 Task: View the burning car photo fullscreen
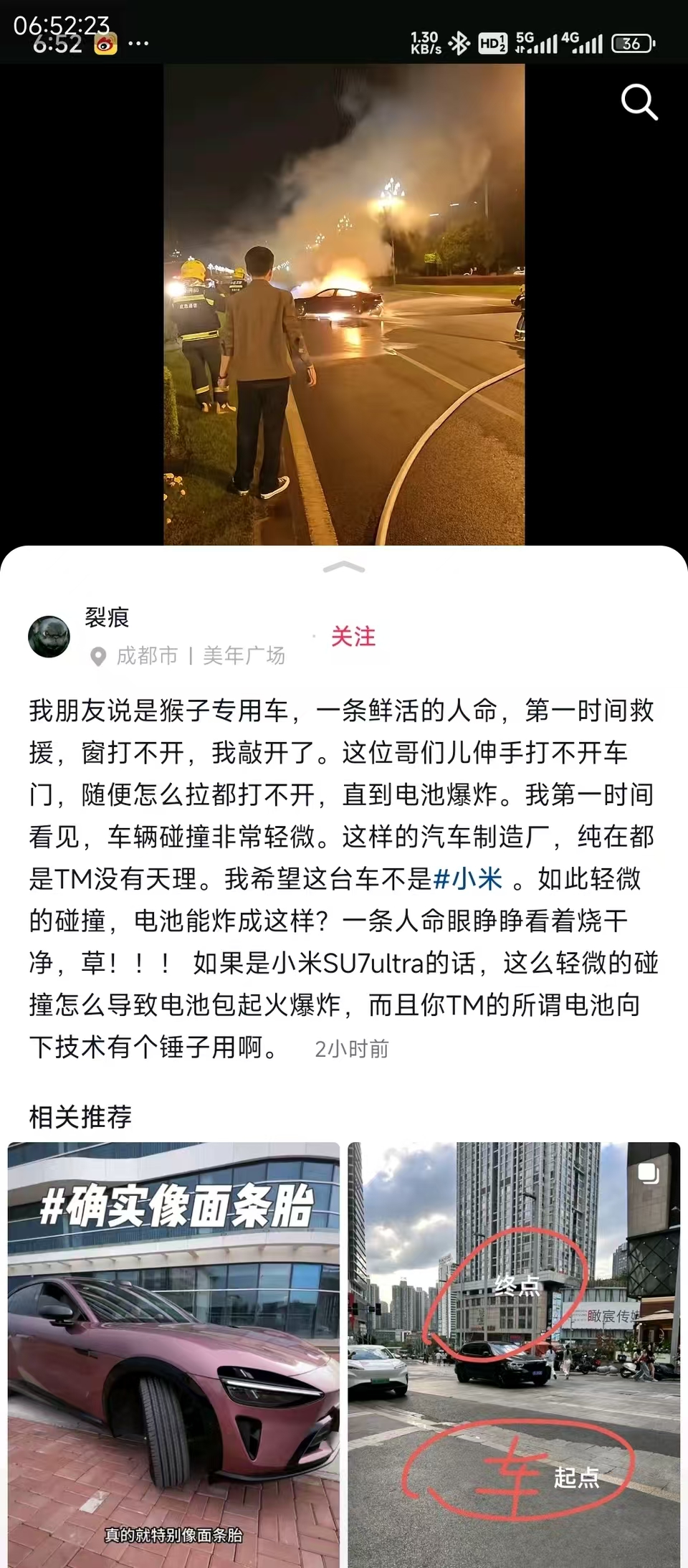pyautogui.click(x=344, y=305)
